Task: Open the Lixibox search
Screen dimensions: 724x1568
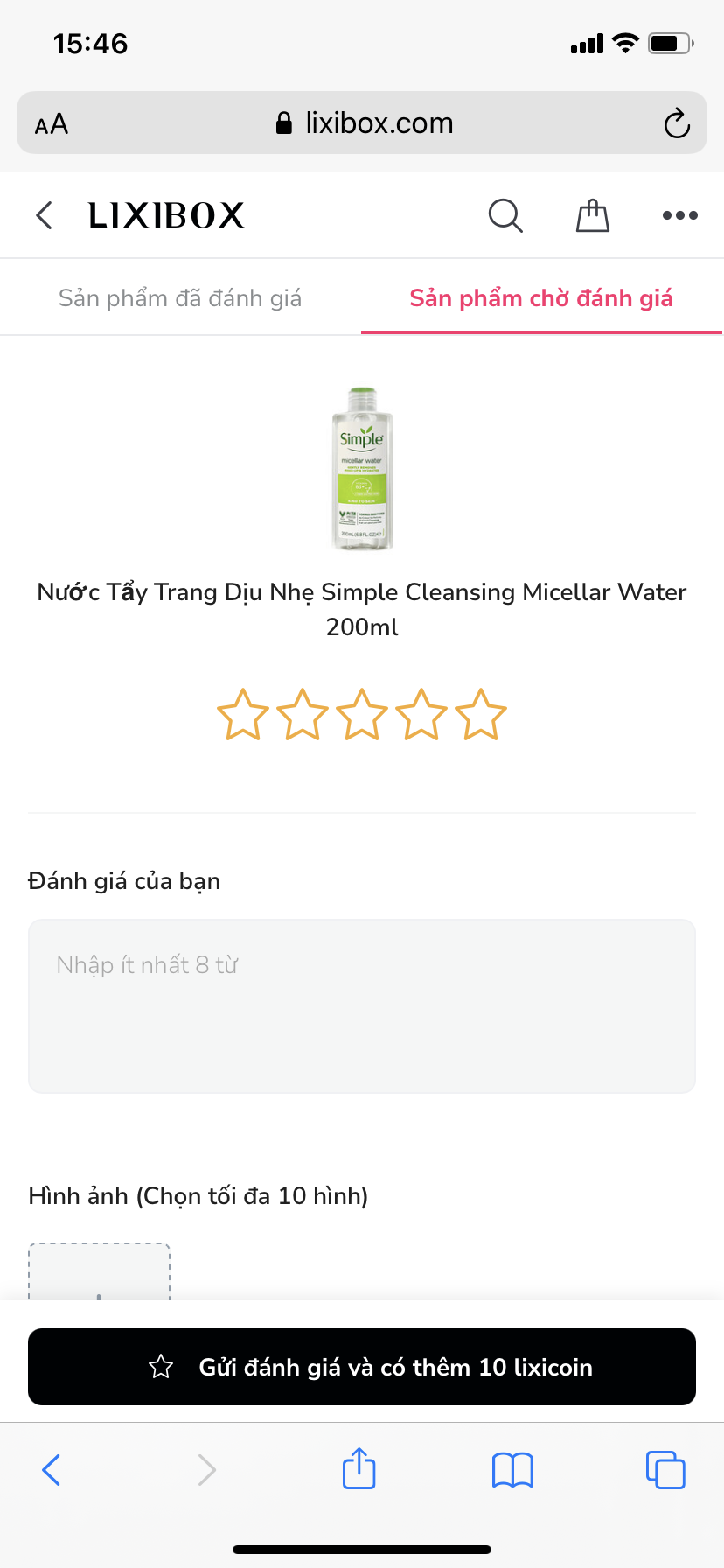Action: tap(505, 215)
